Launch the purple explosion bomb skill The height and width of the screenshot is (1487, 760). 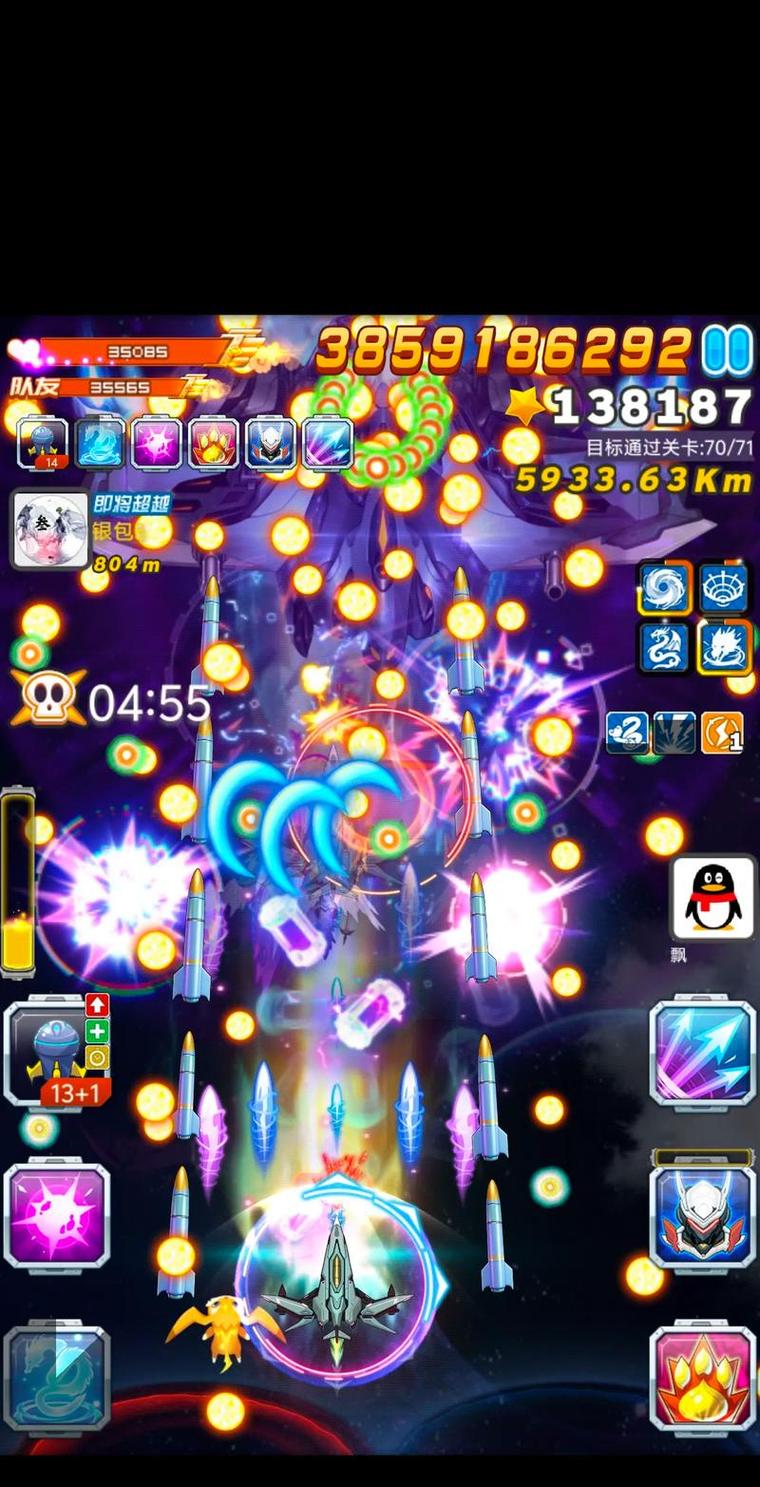pyautogui.click(x=57, y=1215)
